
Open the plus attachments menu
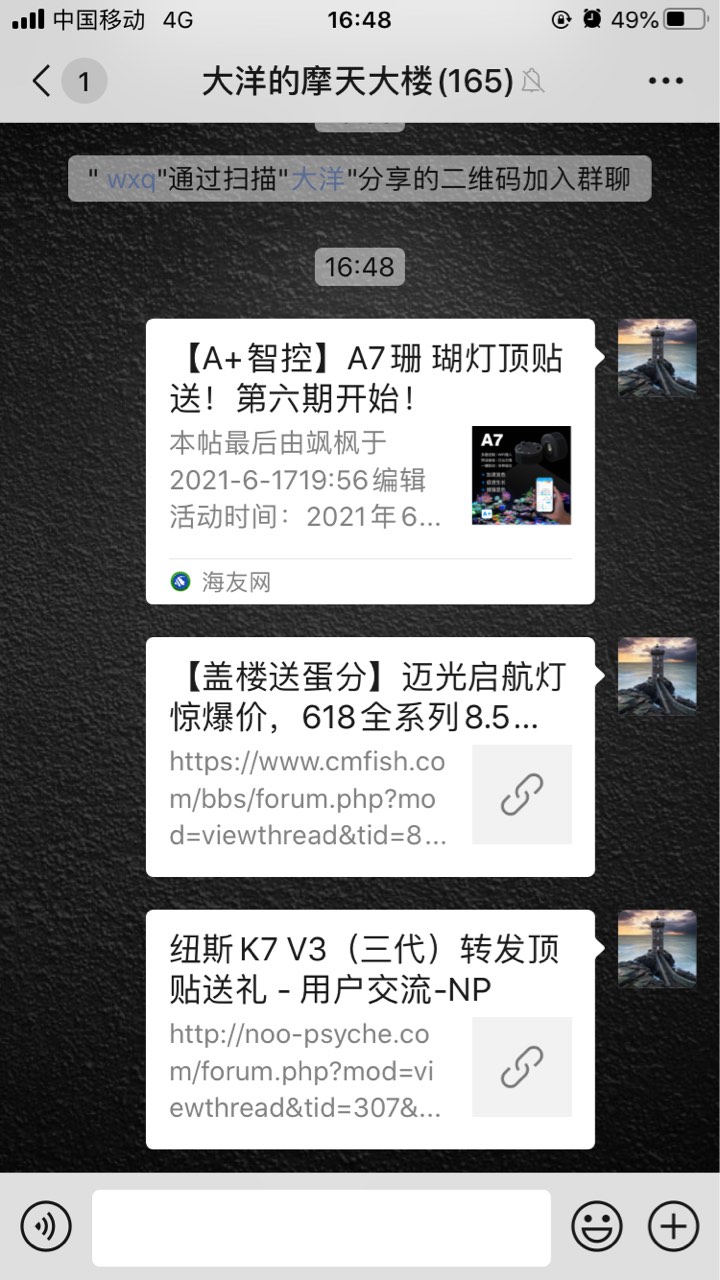click(673, 1226)
